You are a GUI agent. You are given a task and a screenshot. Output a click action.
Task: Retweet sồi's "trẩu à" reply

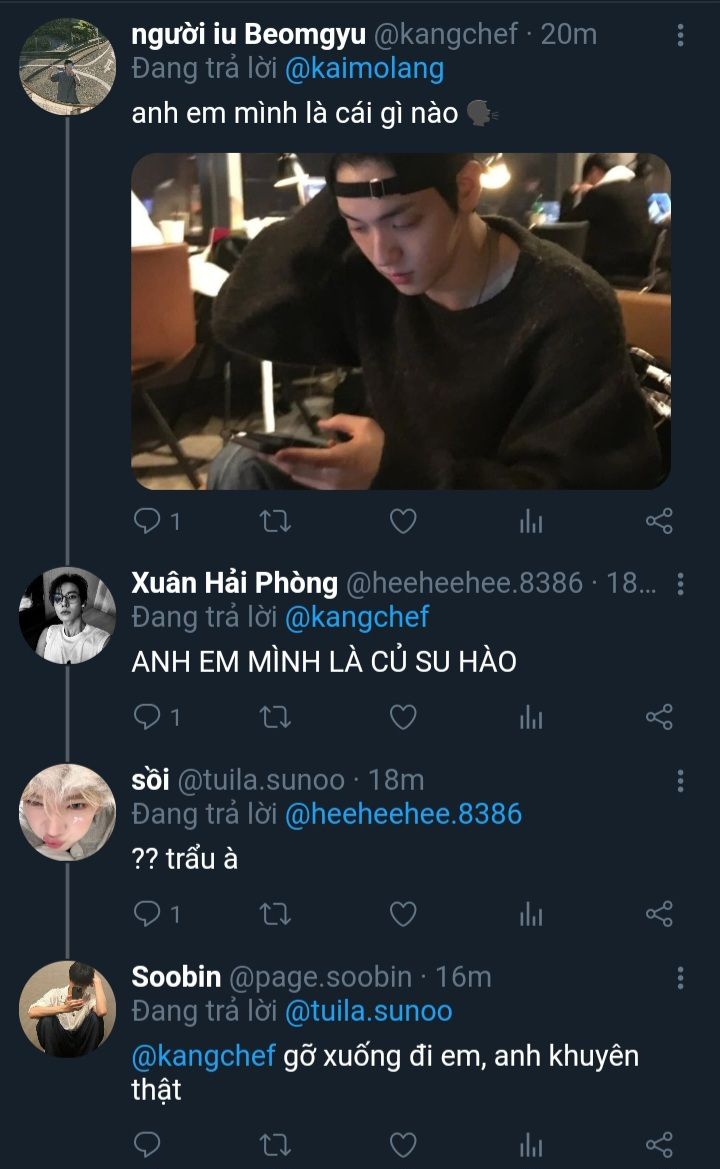(275, 914)
